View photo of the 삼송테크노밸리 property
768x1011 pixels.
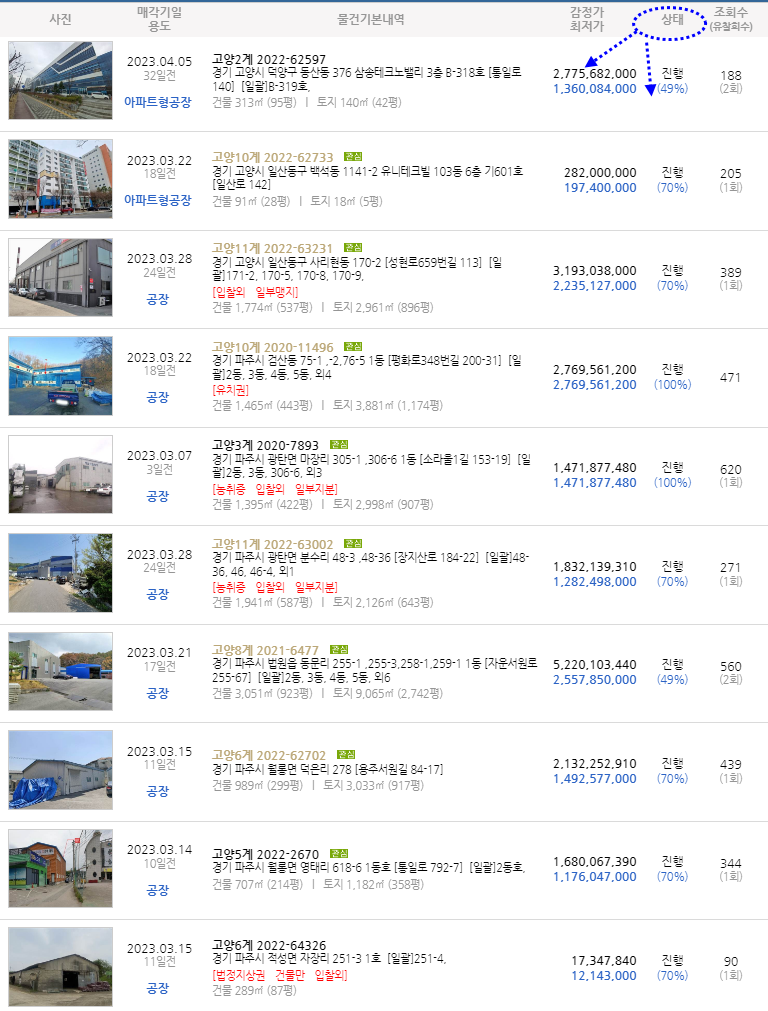[x=60, y=80]
